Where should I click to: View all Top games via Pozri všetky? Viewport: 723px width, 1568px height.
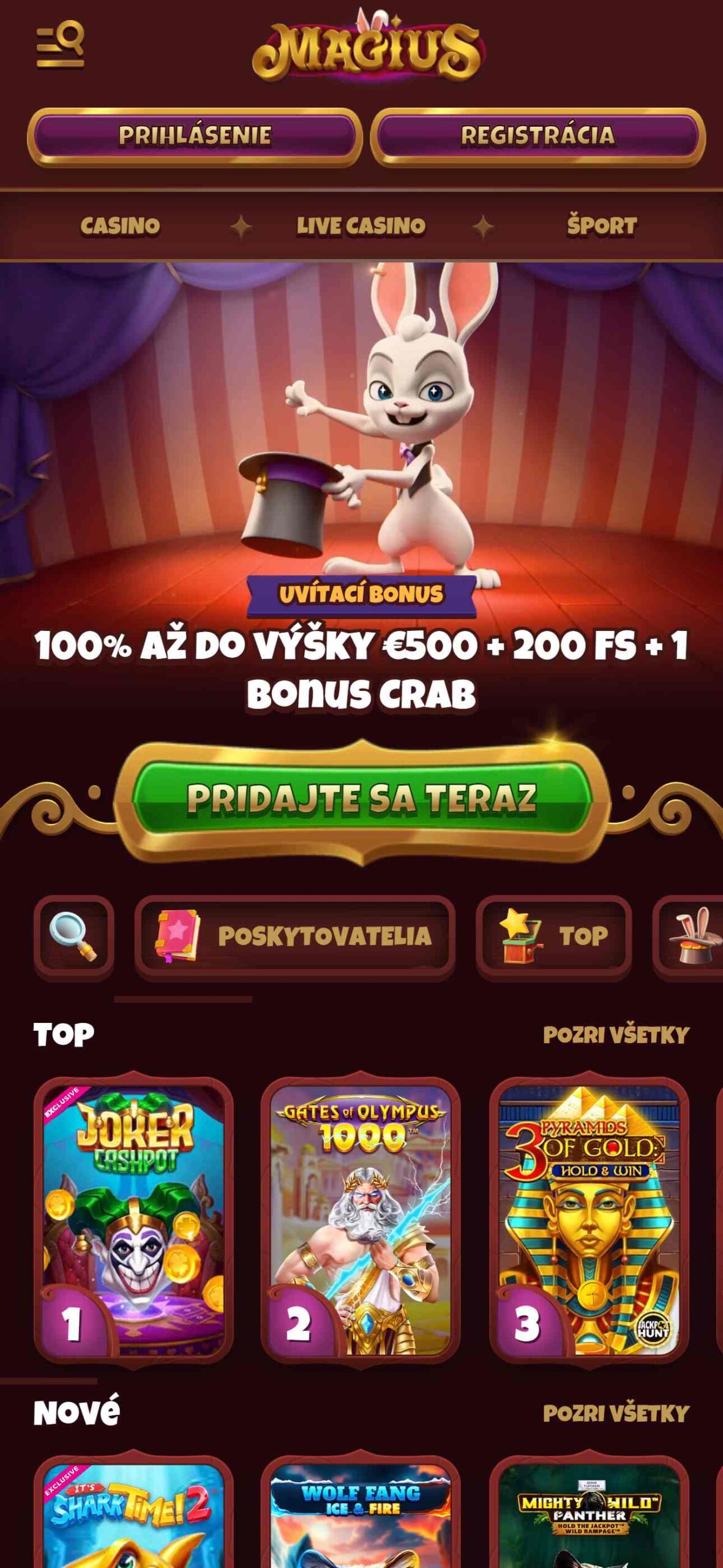pos(615,1035)
